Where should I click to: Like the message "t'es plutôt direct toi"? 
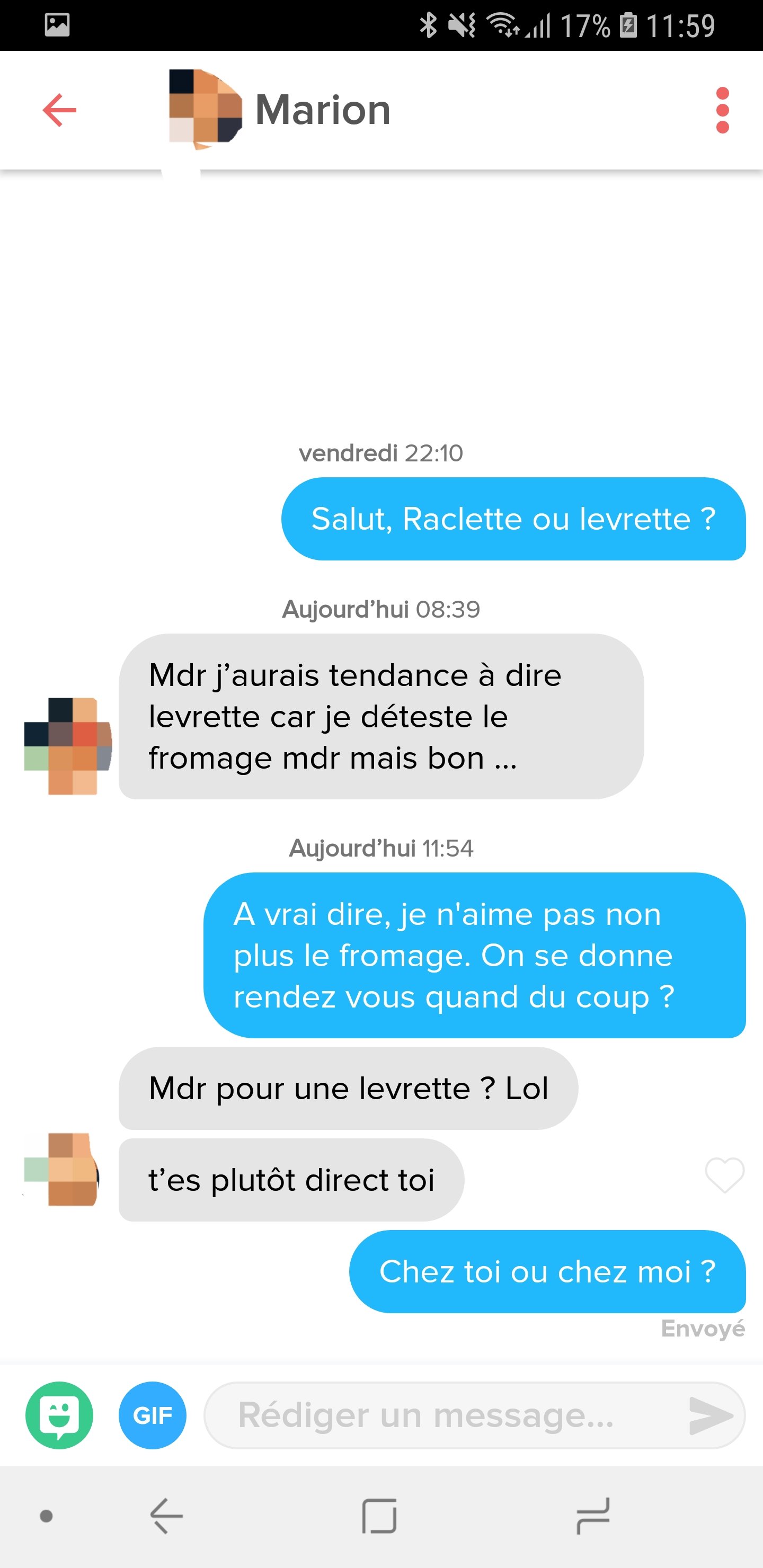coord(724,1174)
